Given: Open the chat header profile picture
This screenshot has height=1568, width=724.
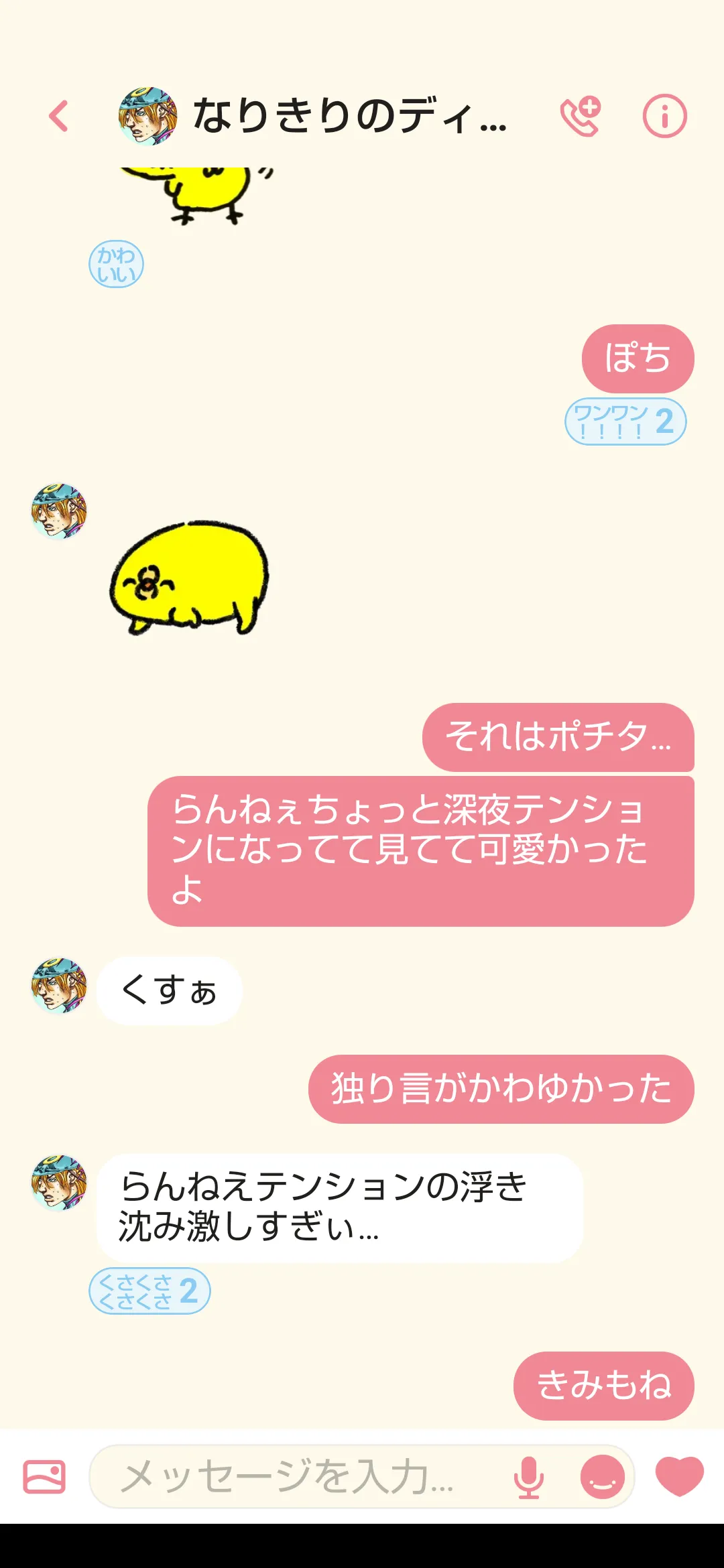Looking at the screenshot, I should point(147,116).
